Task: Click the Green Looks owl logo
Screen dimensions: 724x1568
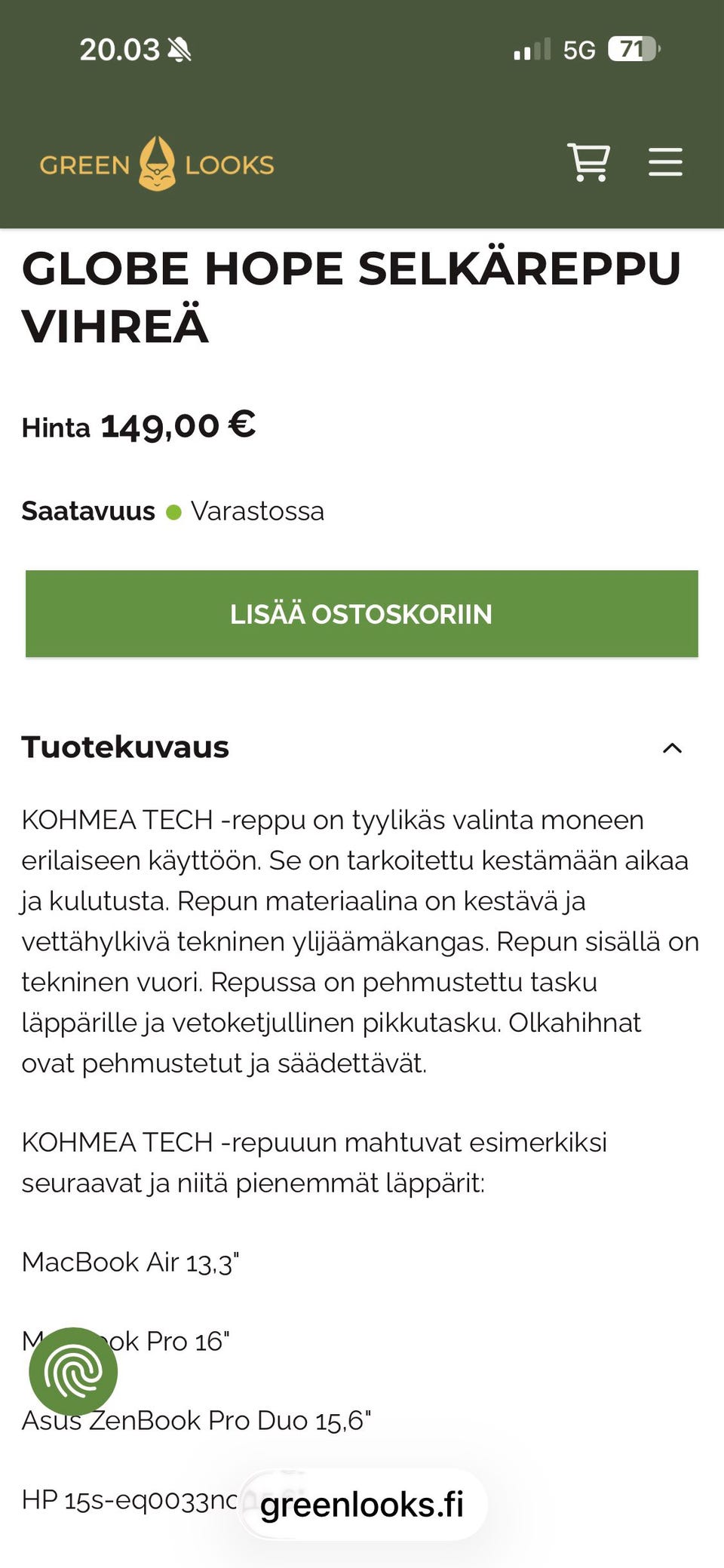Action: 156,162
